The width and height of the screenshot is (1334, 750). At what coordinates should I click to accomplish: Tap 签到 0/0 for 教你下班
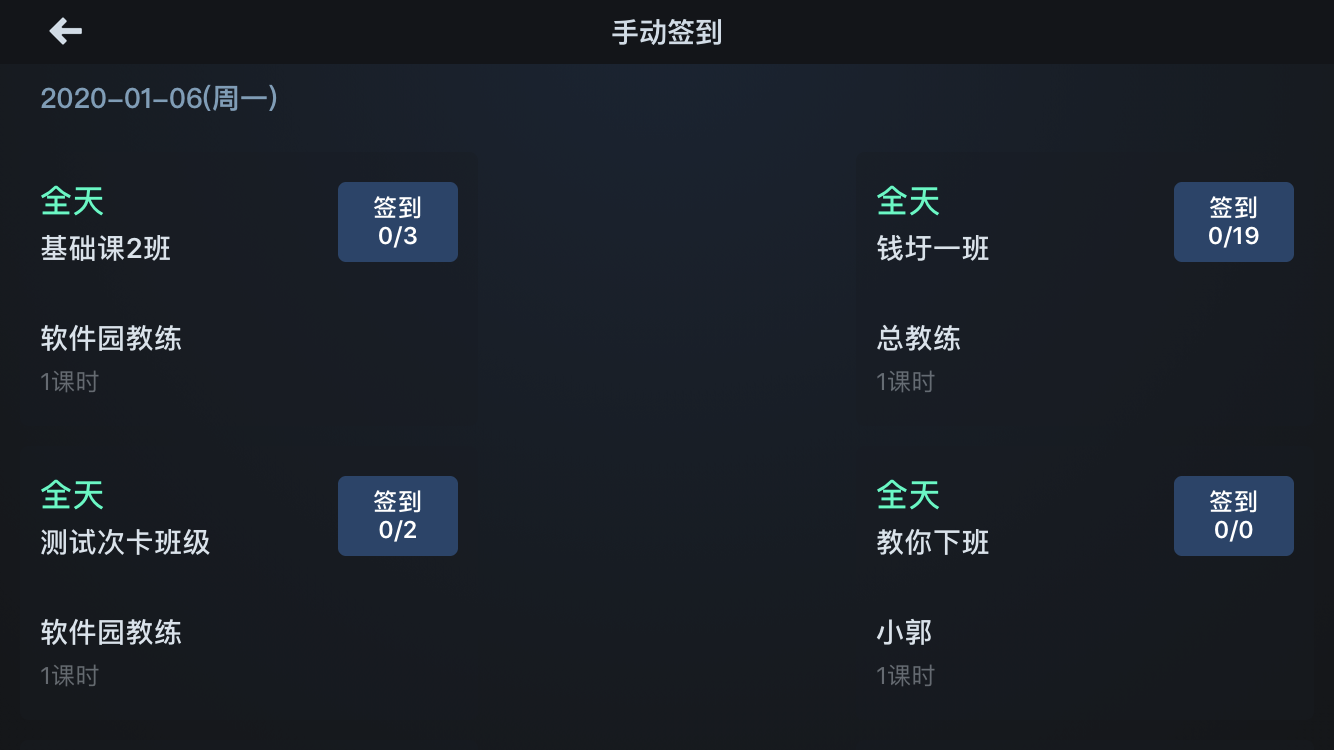pyautogui.click(x=1233, y=516)
